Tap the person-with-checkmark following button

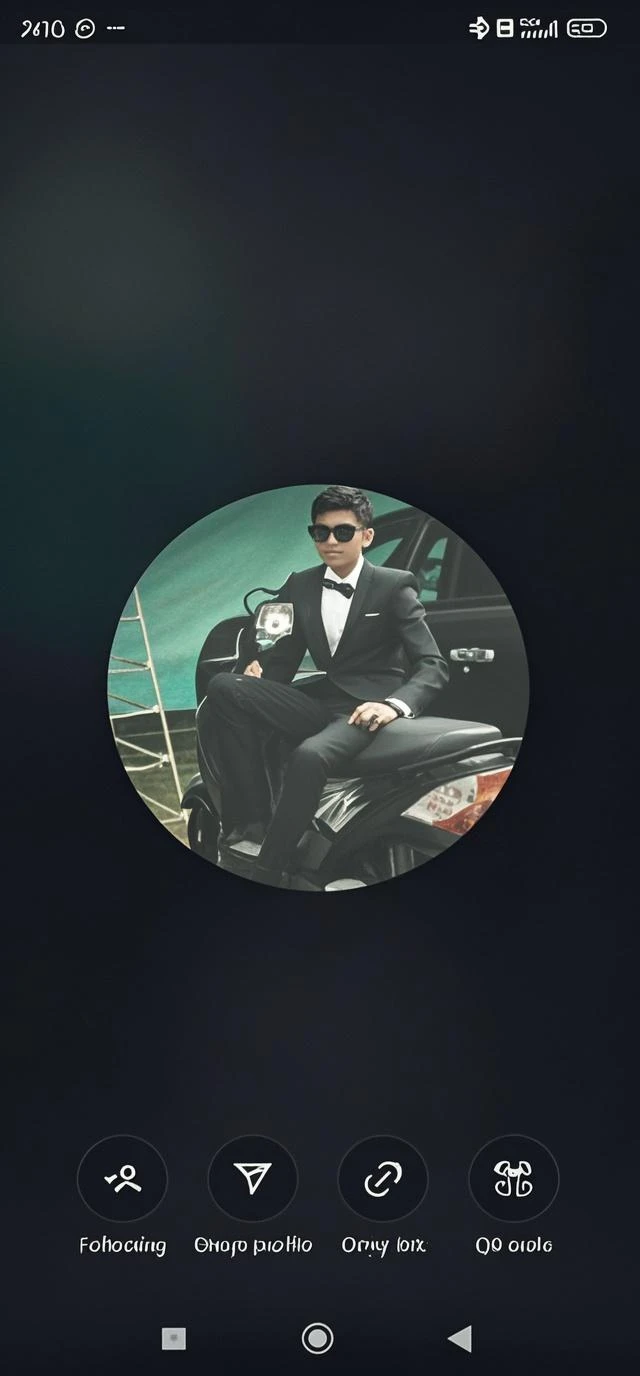122,1179
